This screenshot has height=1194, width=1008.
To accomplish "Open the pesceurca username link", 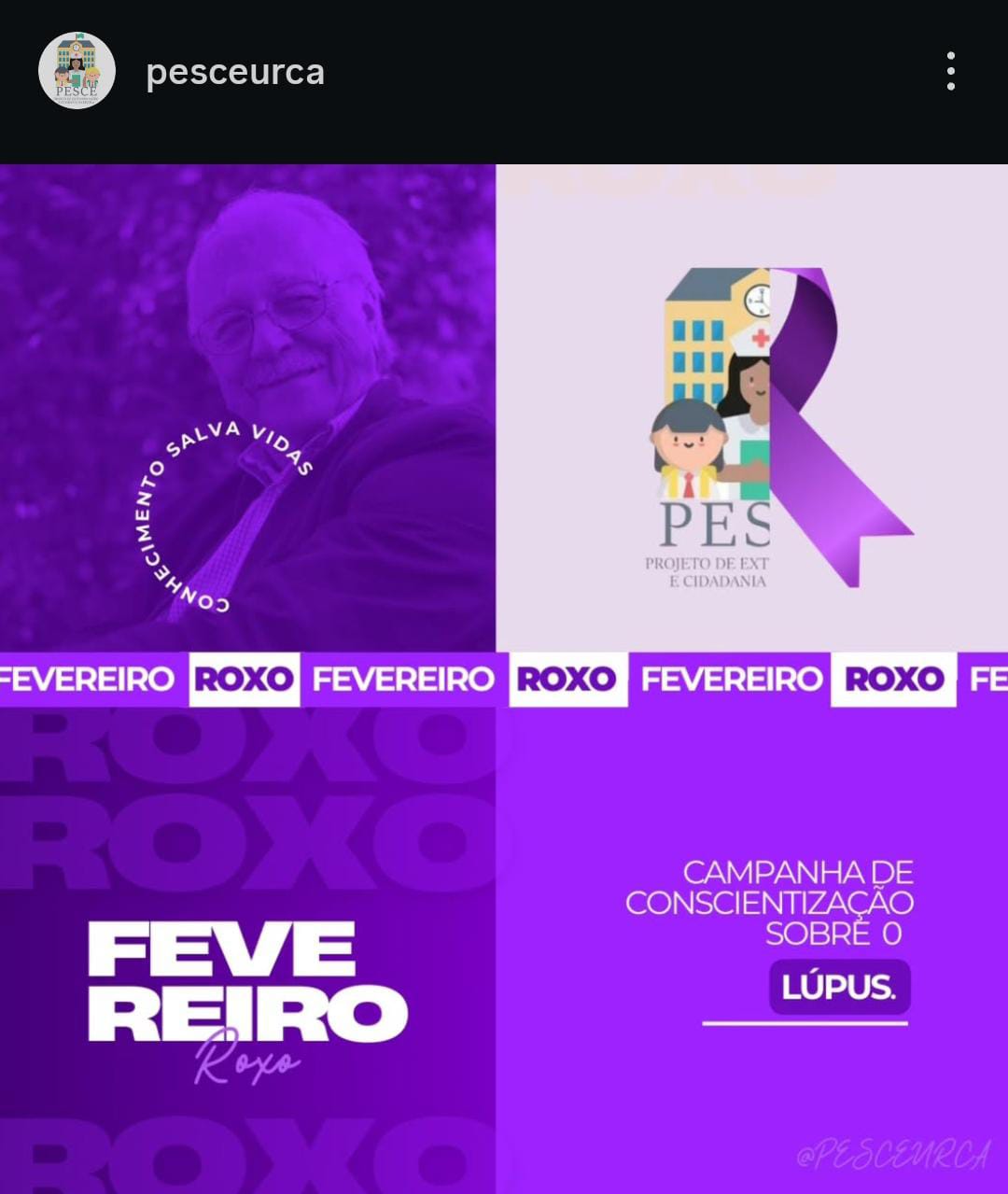I will coord(235,72).
